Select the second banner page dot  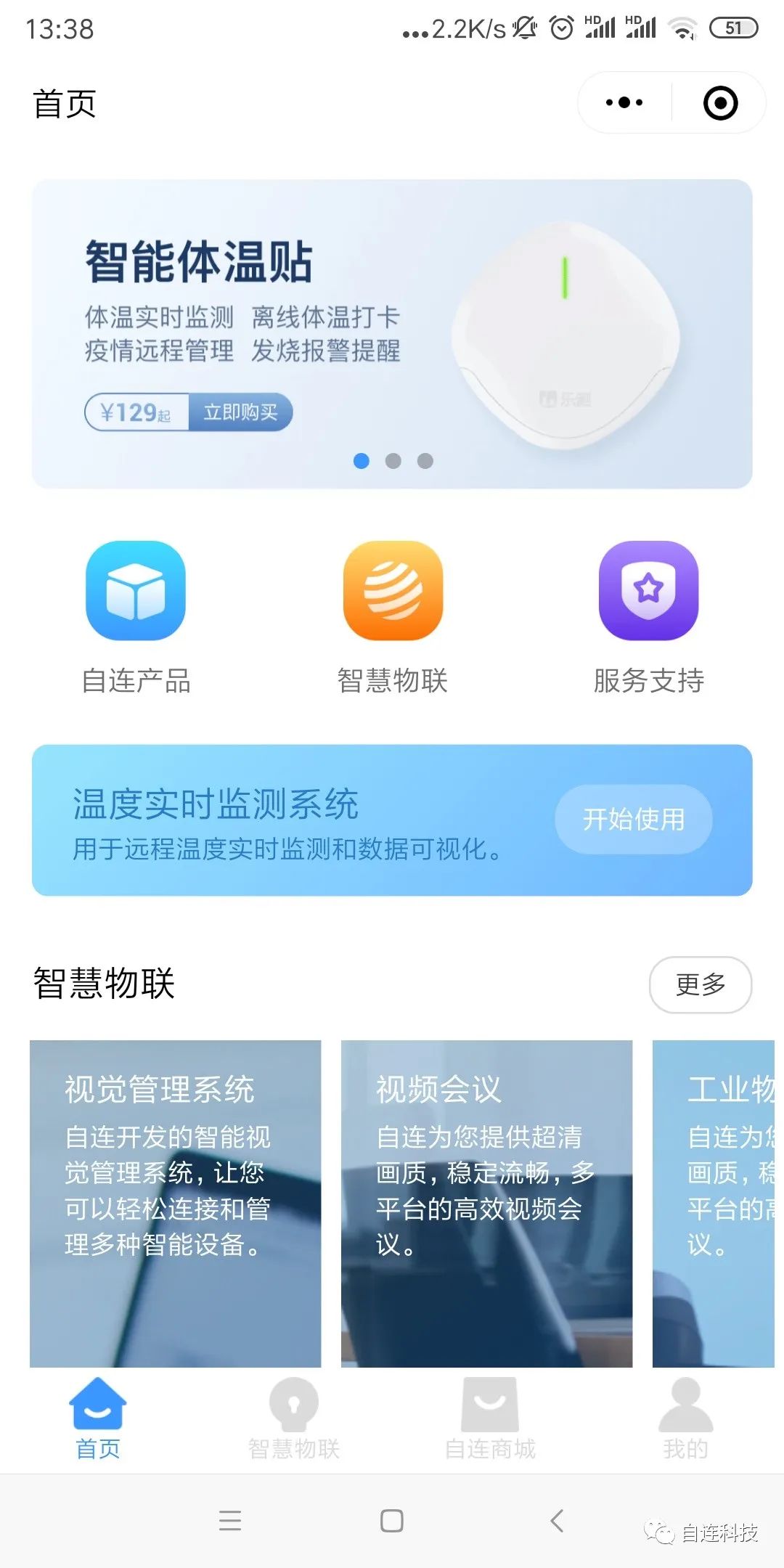point(393,461)
